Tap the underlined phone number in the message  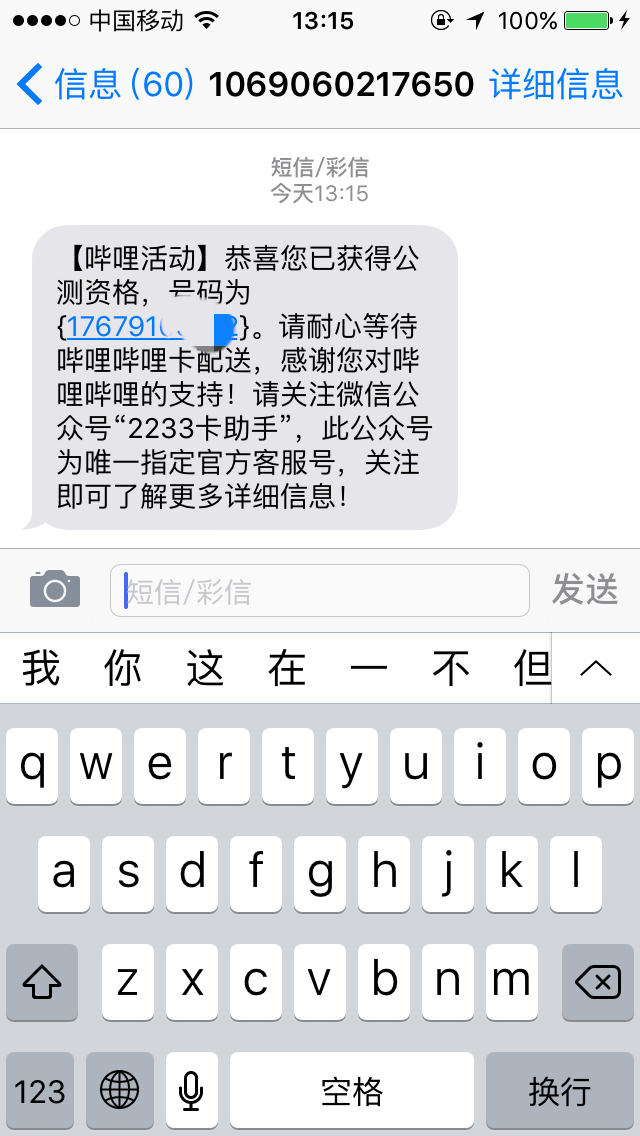click(x=154, y=327)
